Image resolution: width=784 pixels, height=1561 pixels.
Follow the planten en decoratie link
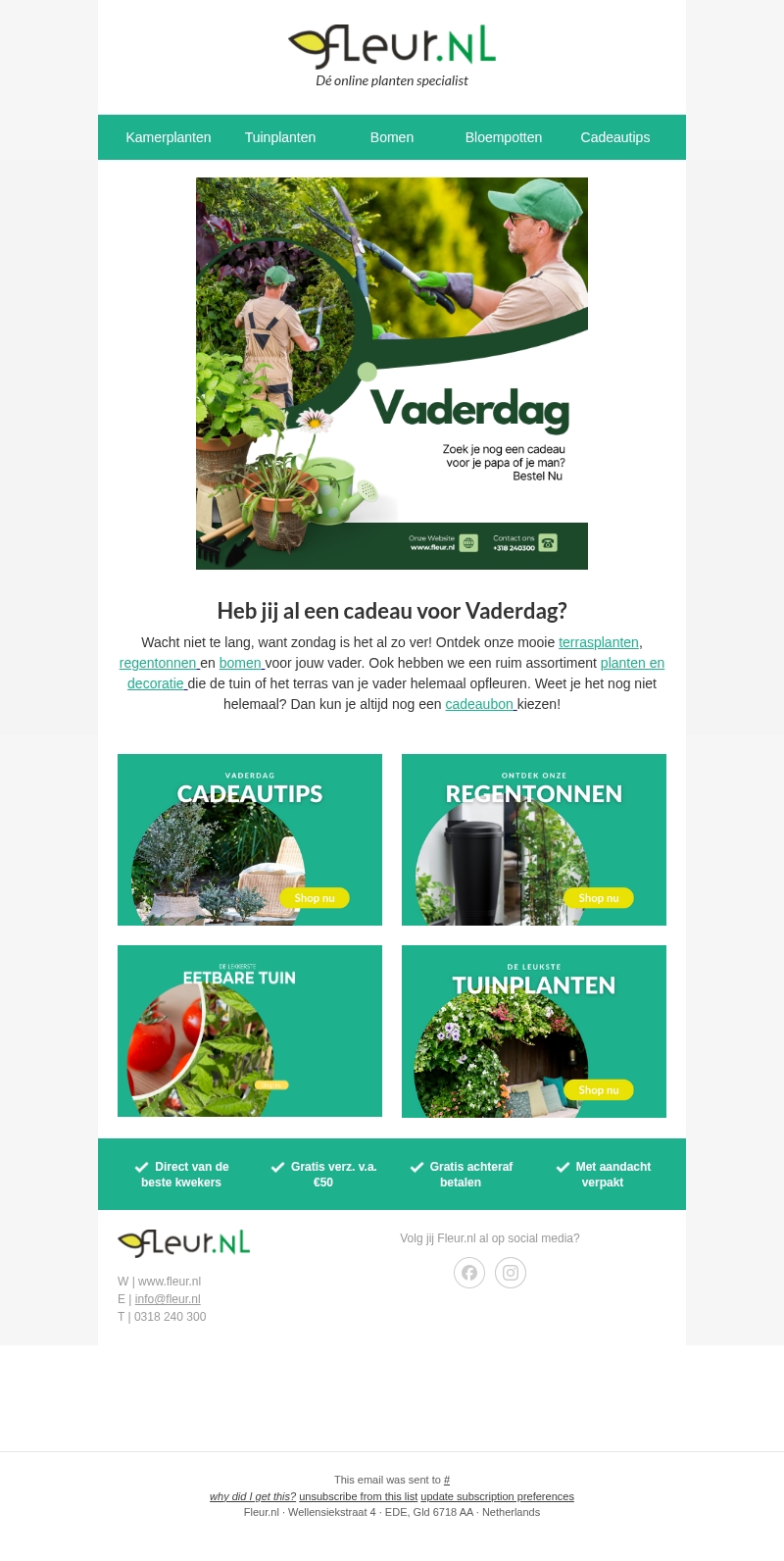point(631,663)
